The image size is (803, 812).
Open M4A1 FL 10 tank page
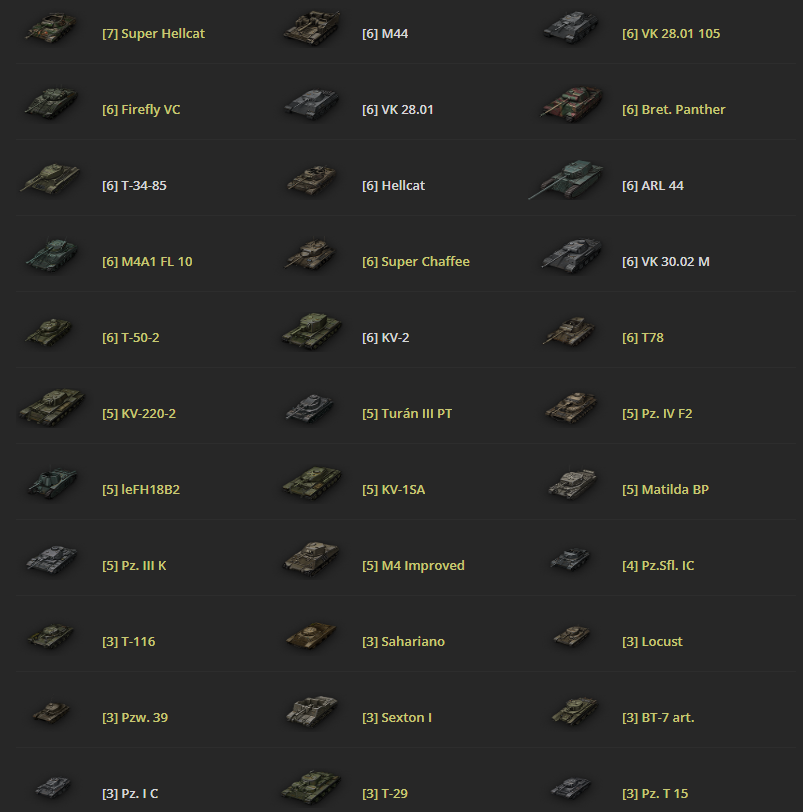coord(147,262)
